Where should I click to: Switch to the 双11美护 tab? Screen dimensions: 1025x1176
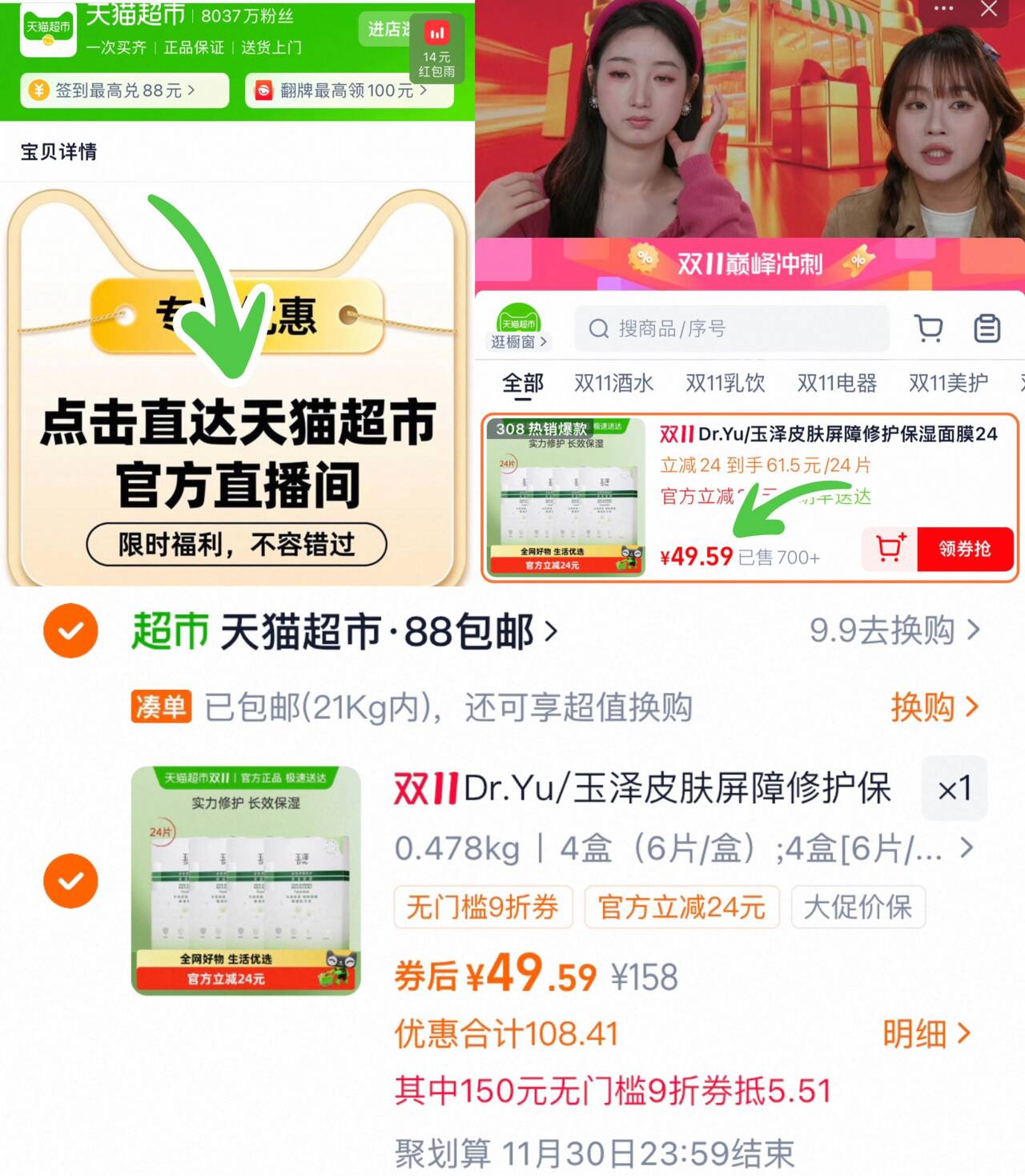(948, 383)
